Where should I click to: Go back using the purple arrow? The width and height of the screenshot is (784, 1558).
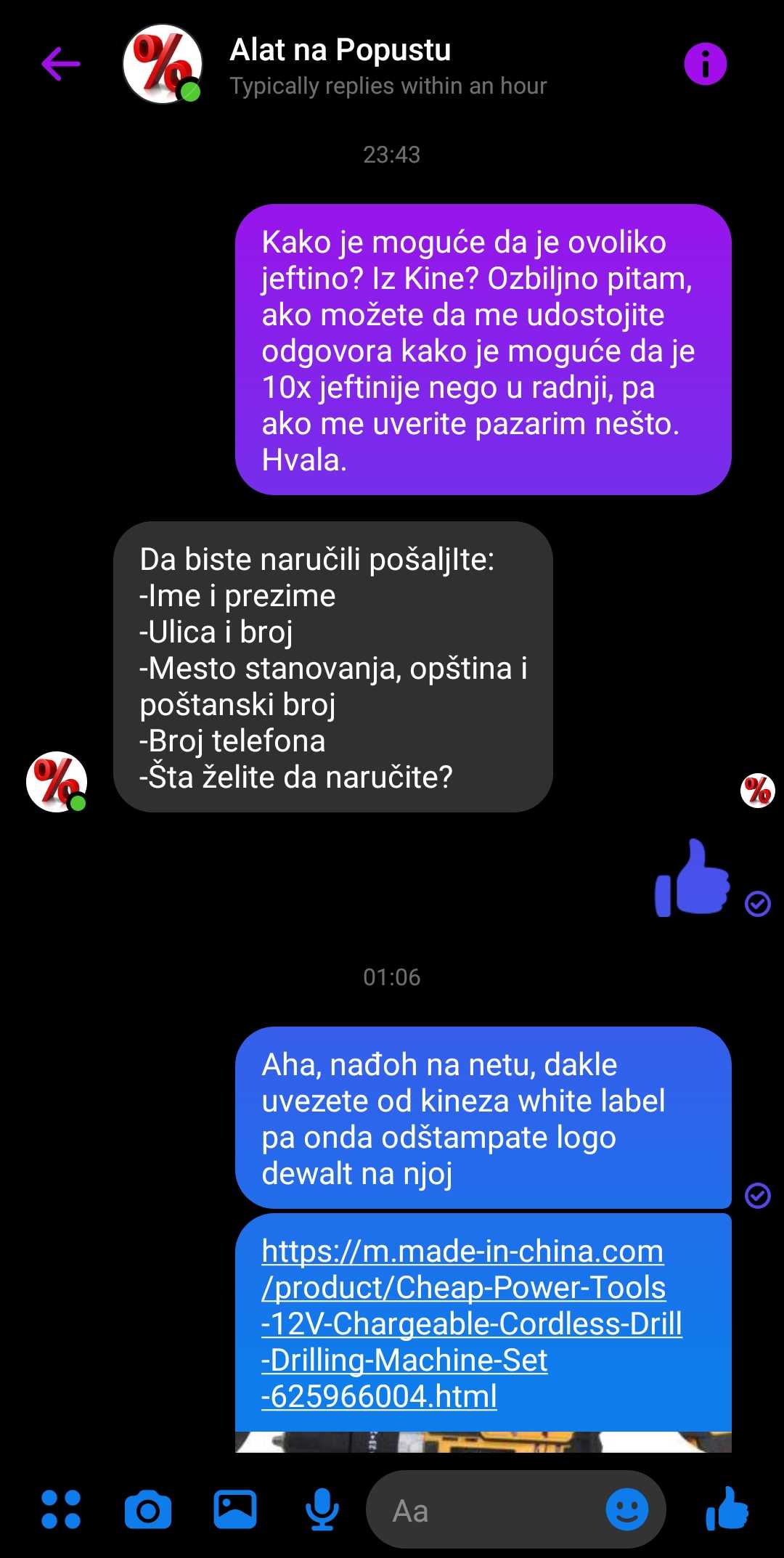pyautogui.click(x=61, y=64)
